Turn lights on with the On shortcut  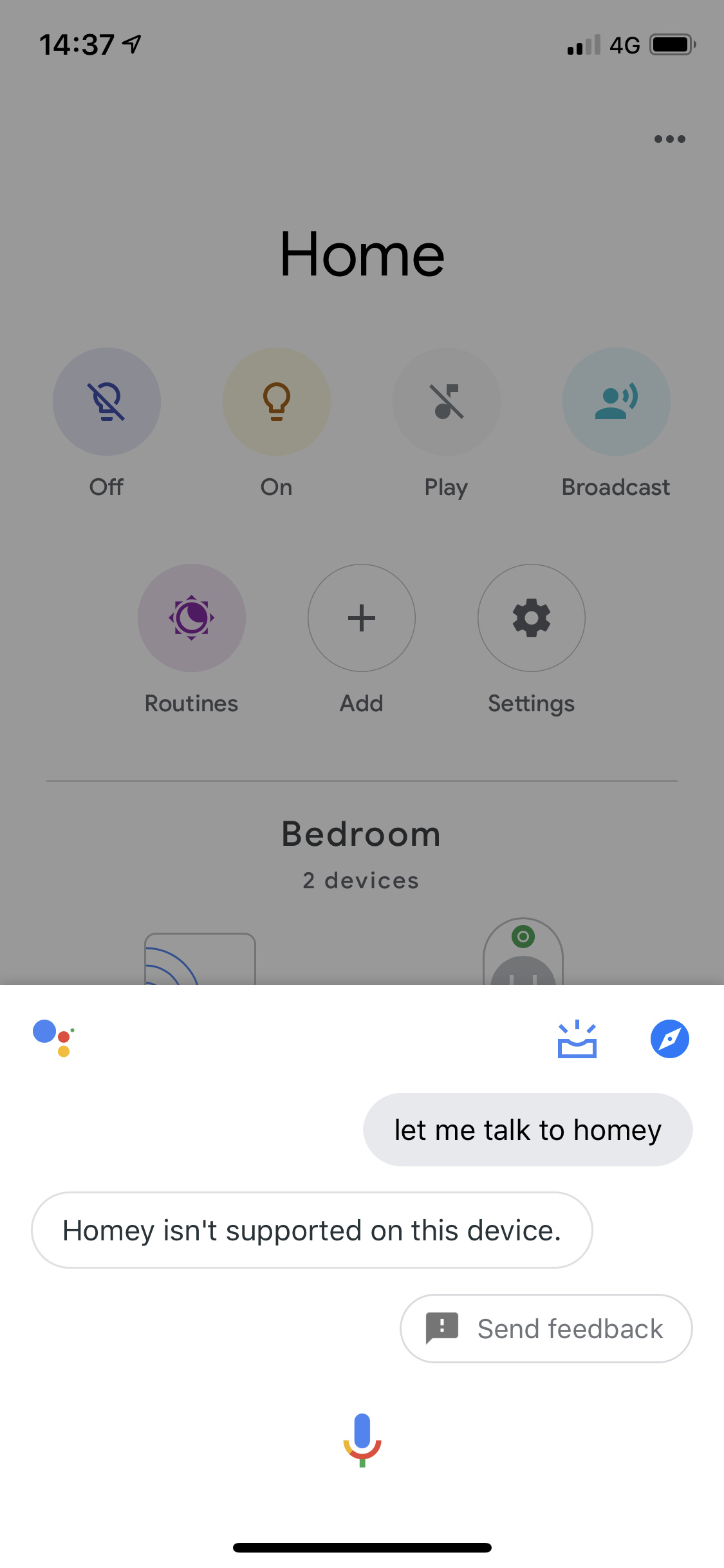pyautogui.click(x=277, y=402)
